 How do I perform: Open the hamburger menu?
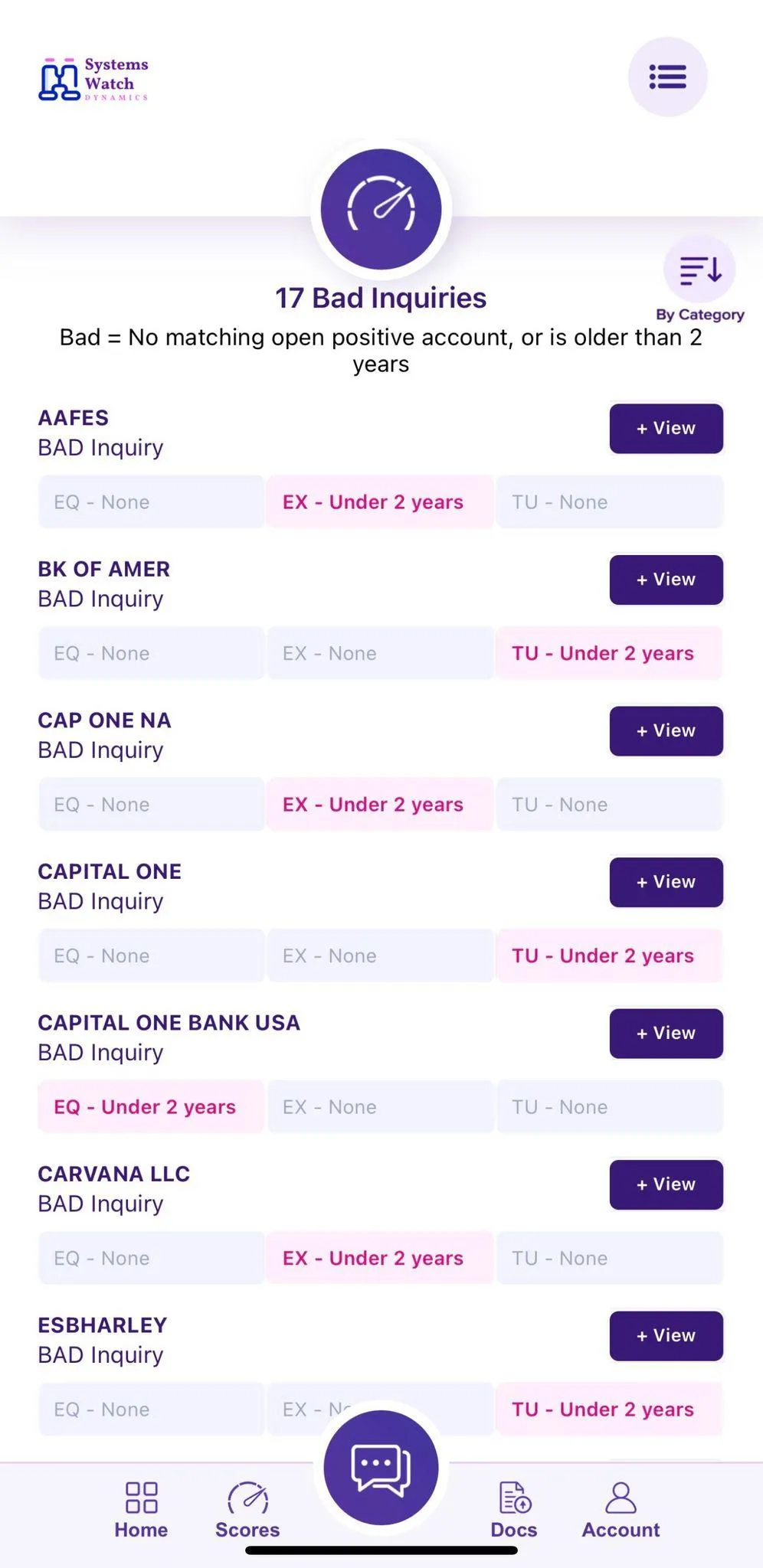click(x=667, y=77)
